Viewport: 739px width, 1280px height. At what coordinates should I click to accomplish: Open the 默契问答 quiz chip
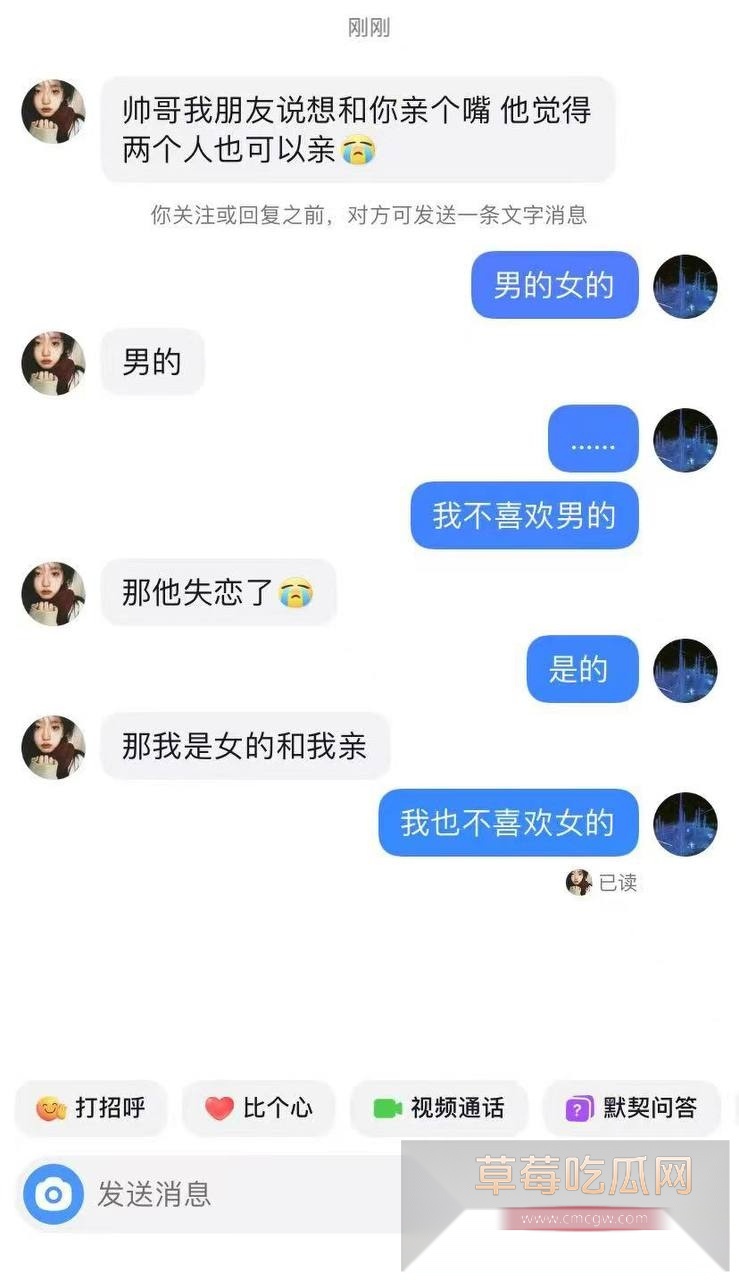click(631, 1108)
